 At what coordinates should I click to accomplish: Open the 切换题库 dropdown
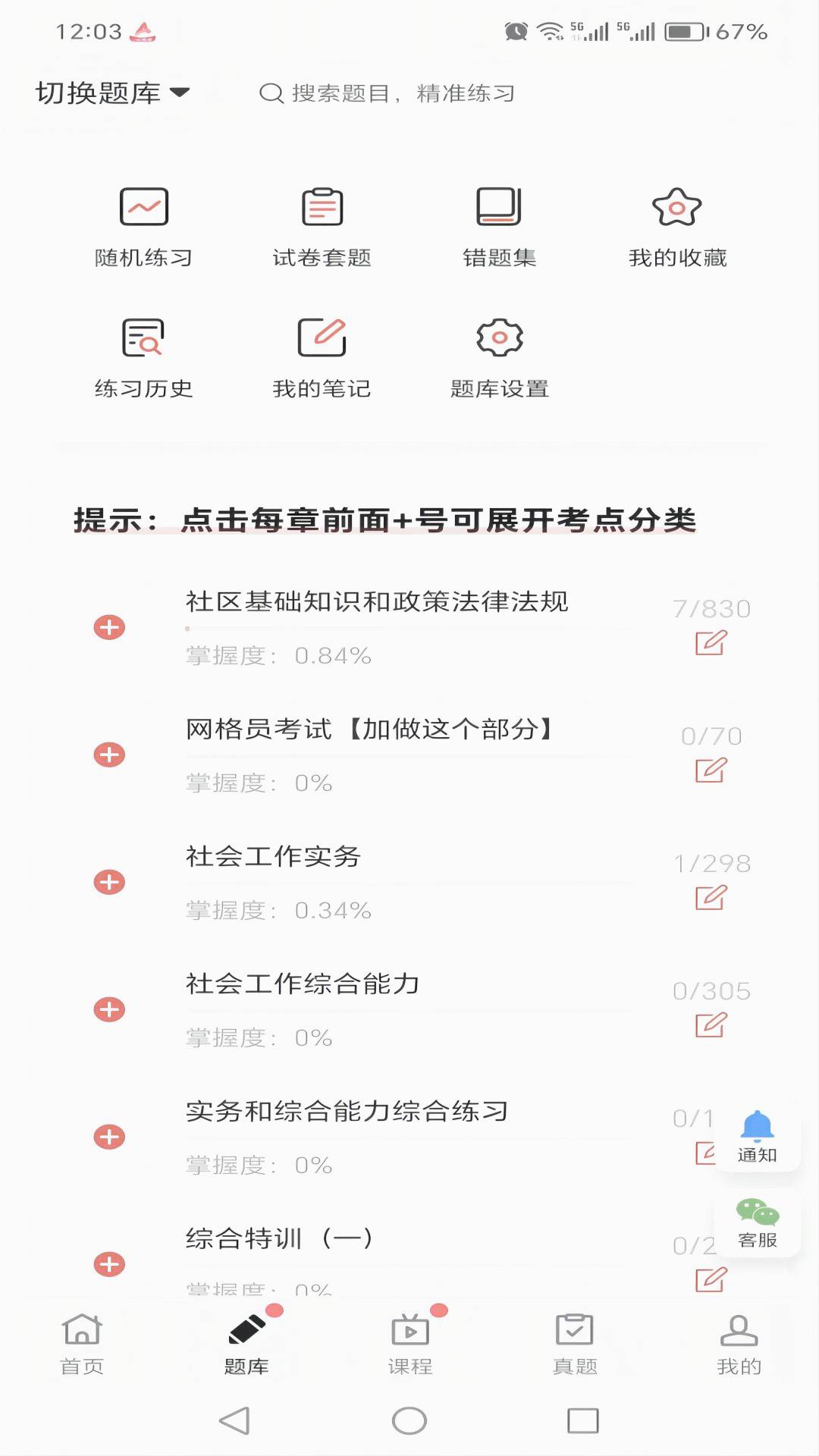coord(112,93)
